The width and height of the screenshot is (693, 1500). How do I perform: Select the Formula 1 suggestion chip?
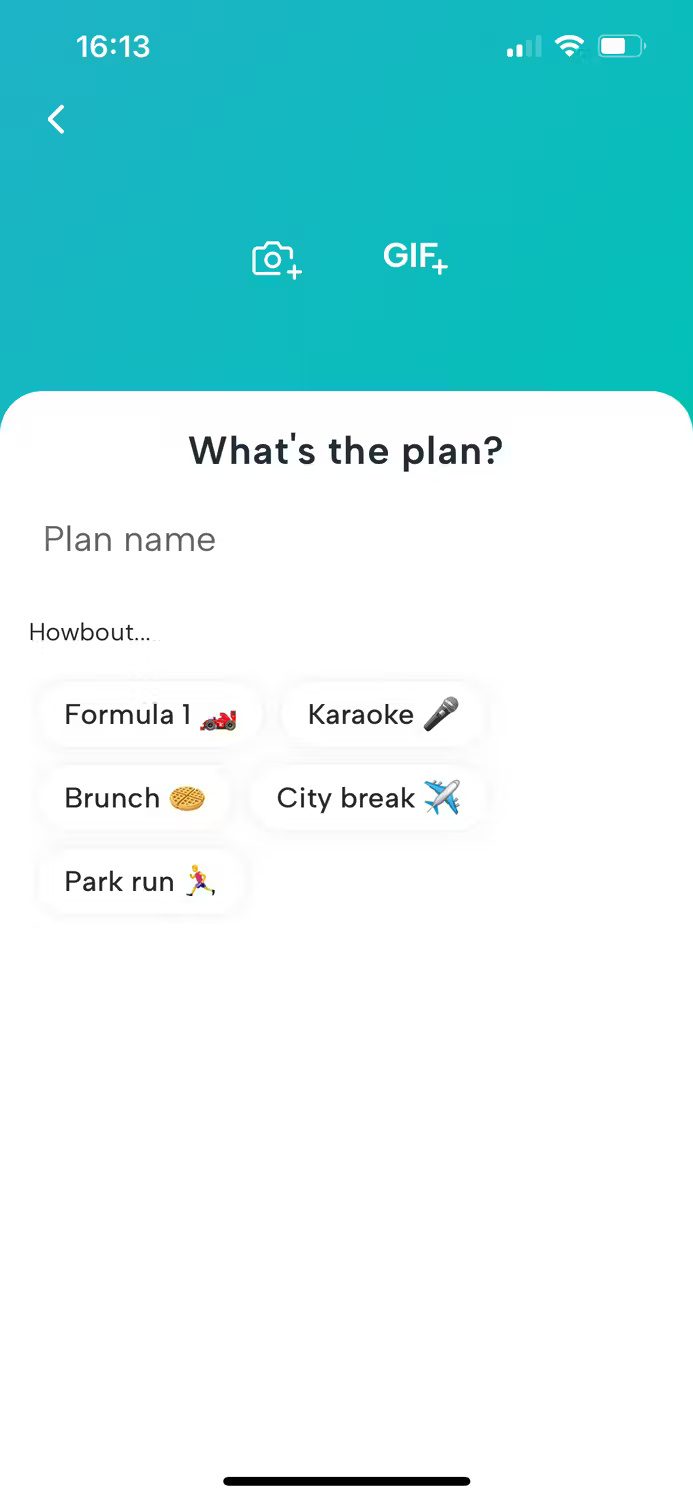click(150, 715)
